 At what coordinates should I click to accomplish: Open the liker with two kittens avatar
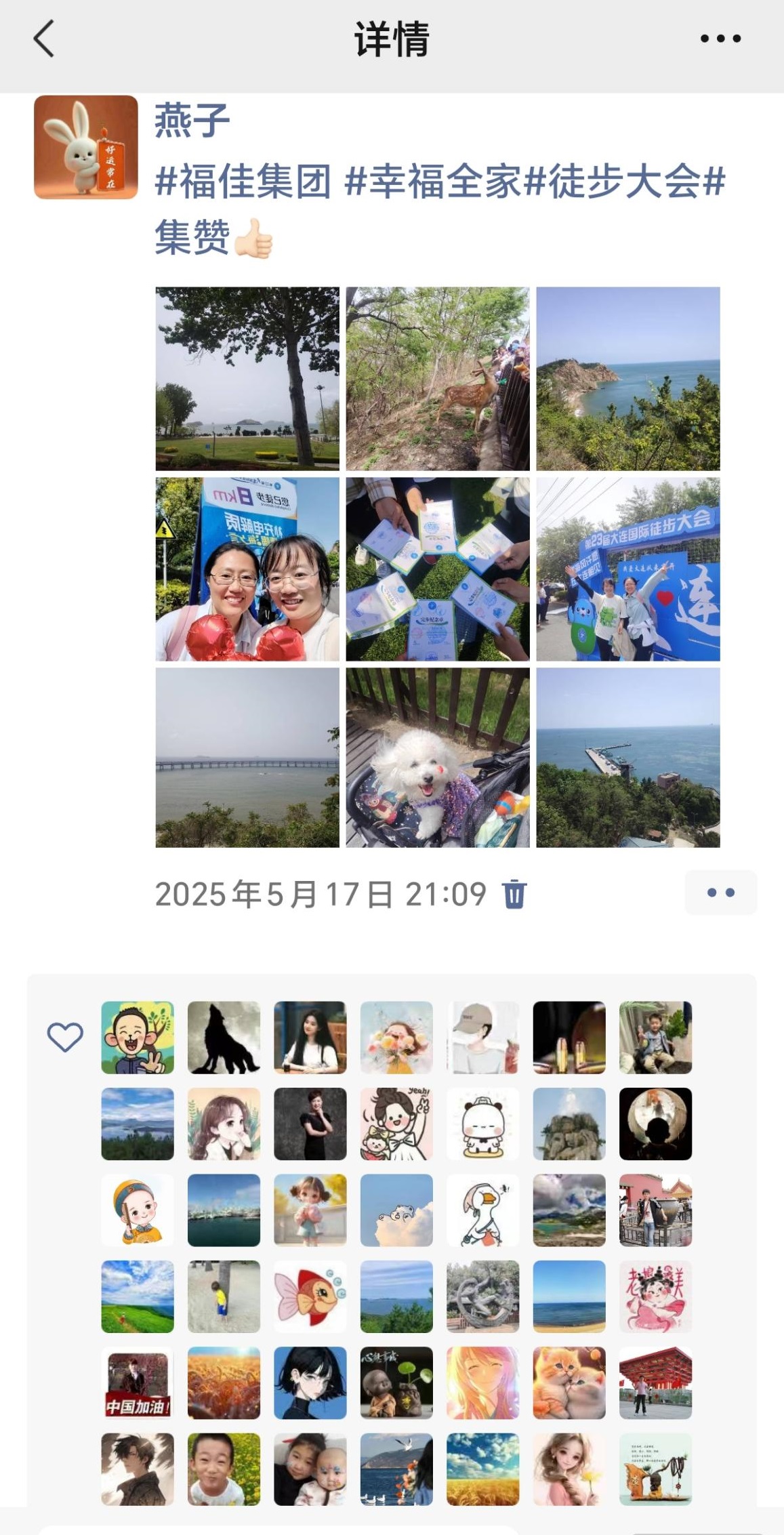[x=569, y=1383]
